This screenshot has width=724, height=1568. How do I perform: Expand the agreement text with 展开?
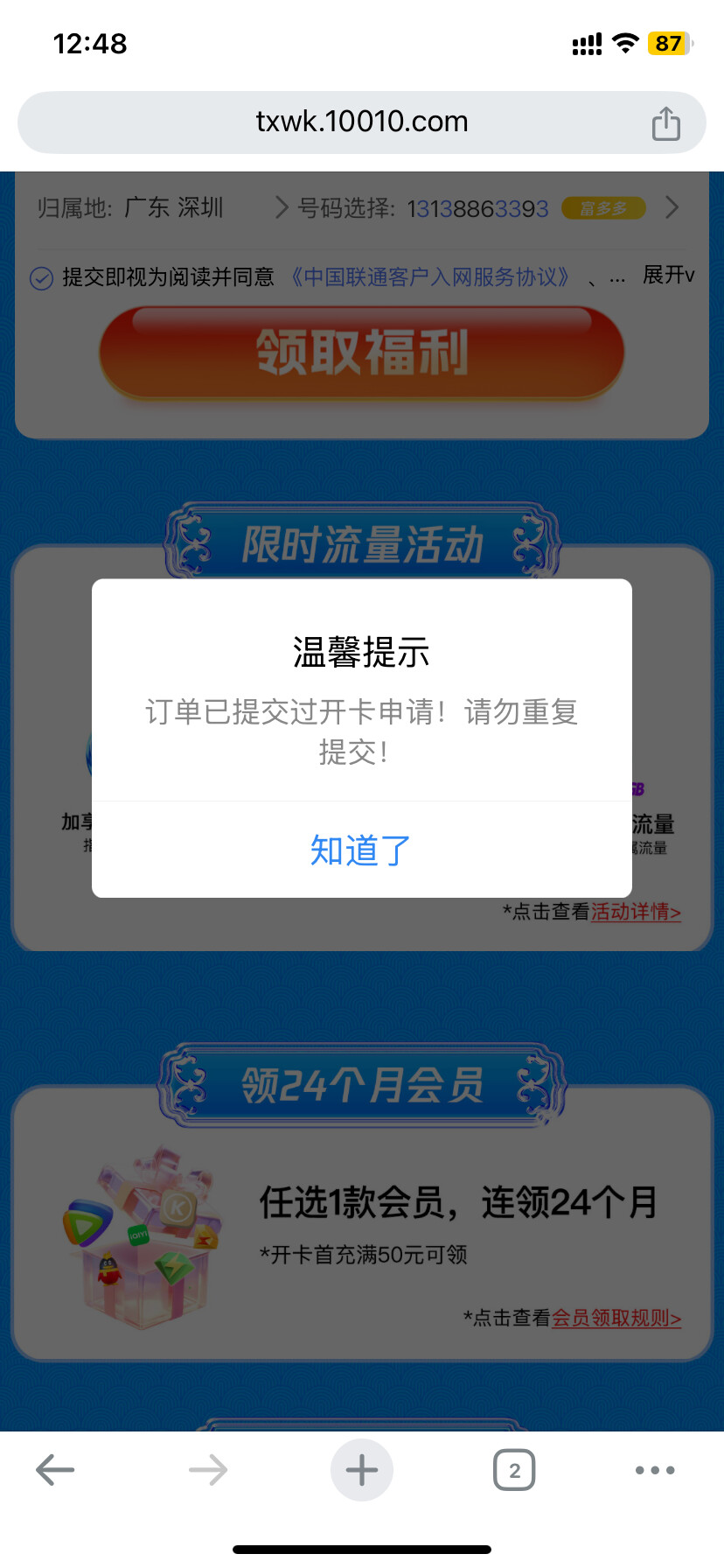669,275
